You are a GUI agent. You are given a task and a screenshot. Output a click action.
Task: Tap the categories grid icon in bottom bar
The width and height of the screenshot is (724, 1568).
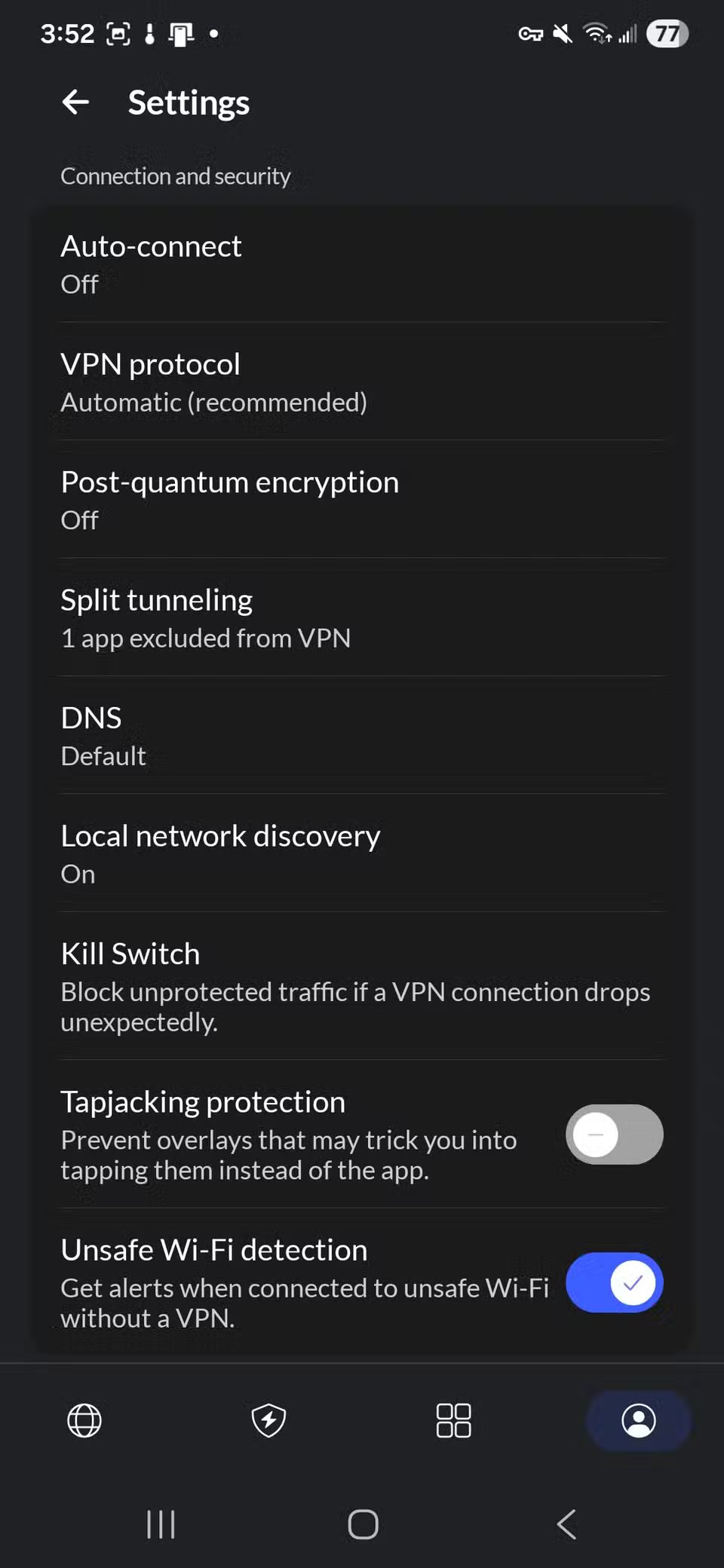pos(453,1420)
